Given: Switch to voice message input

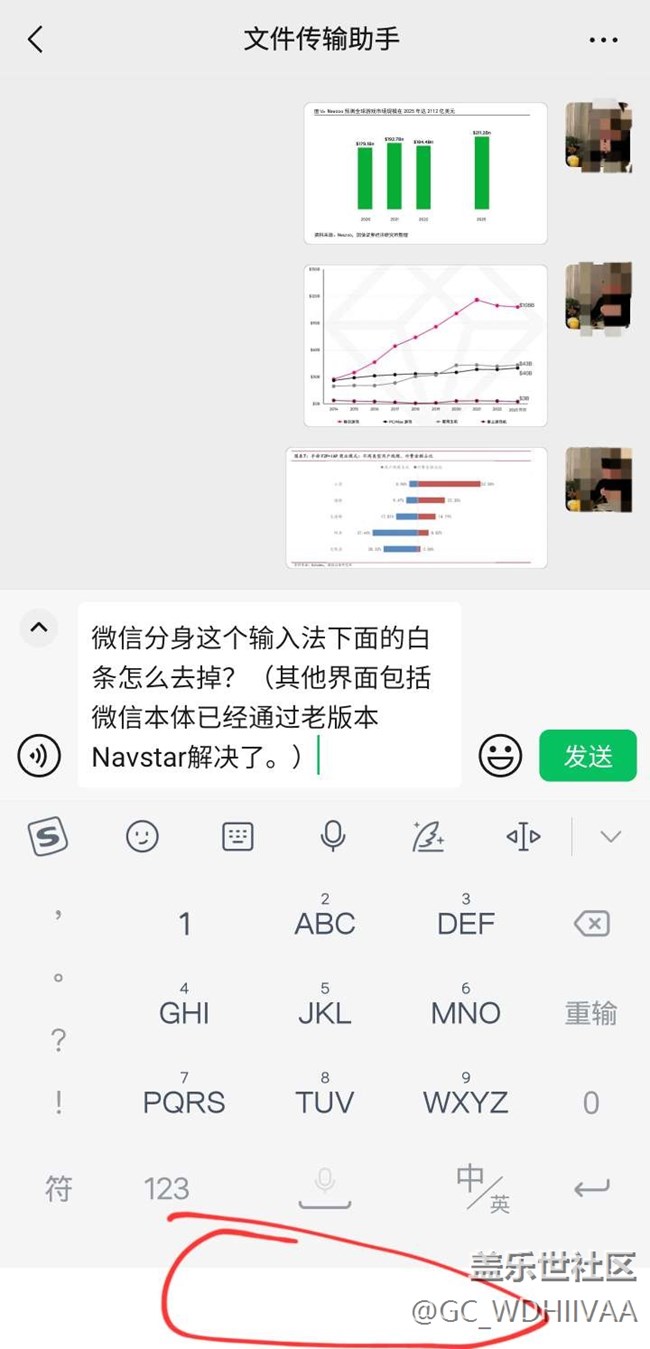Looking at the screenshot, I should pos(39,756).
